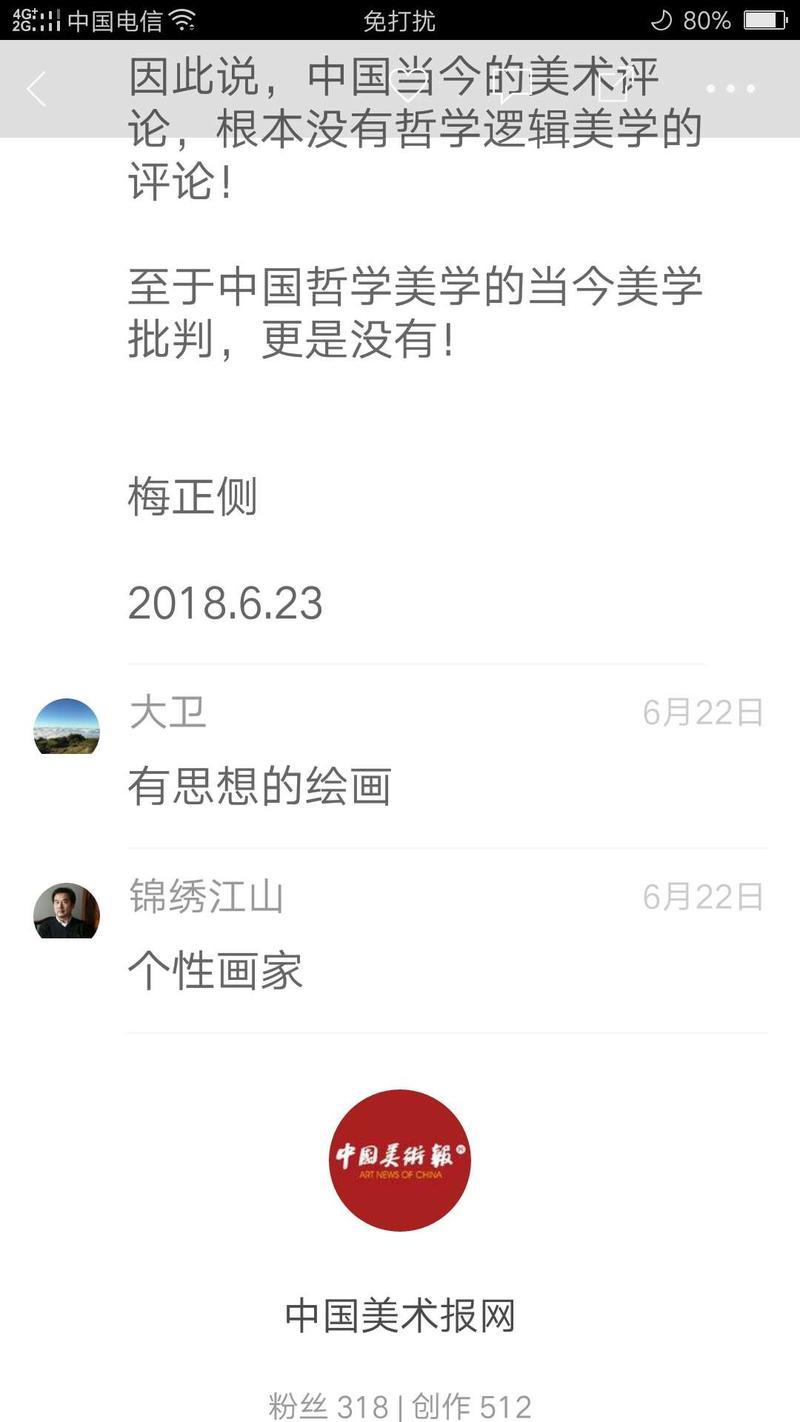
Task: Go back using the top arrow
Action: [37, 90]
